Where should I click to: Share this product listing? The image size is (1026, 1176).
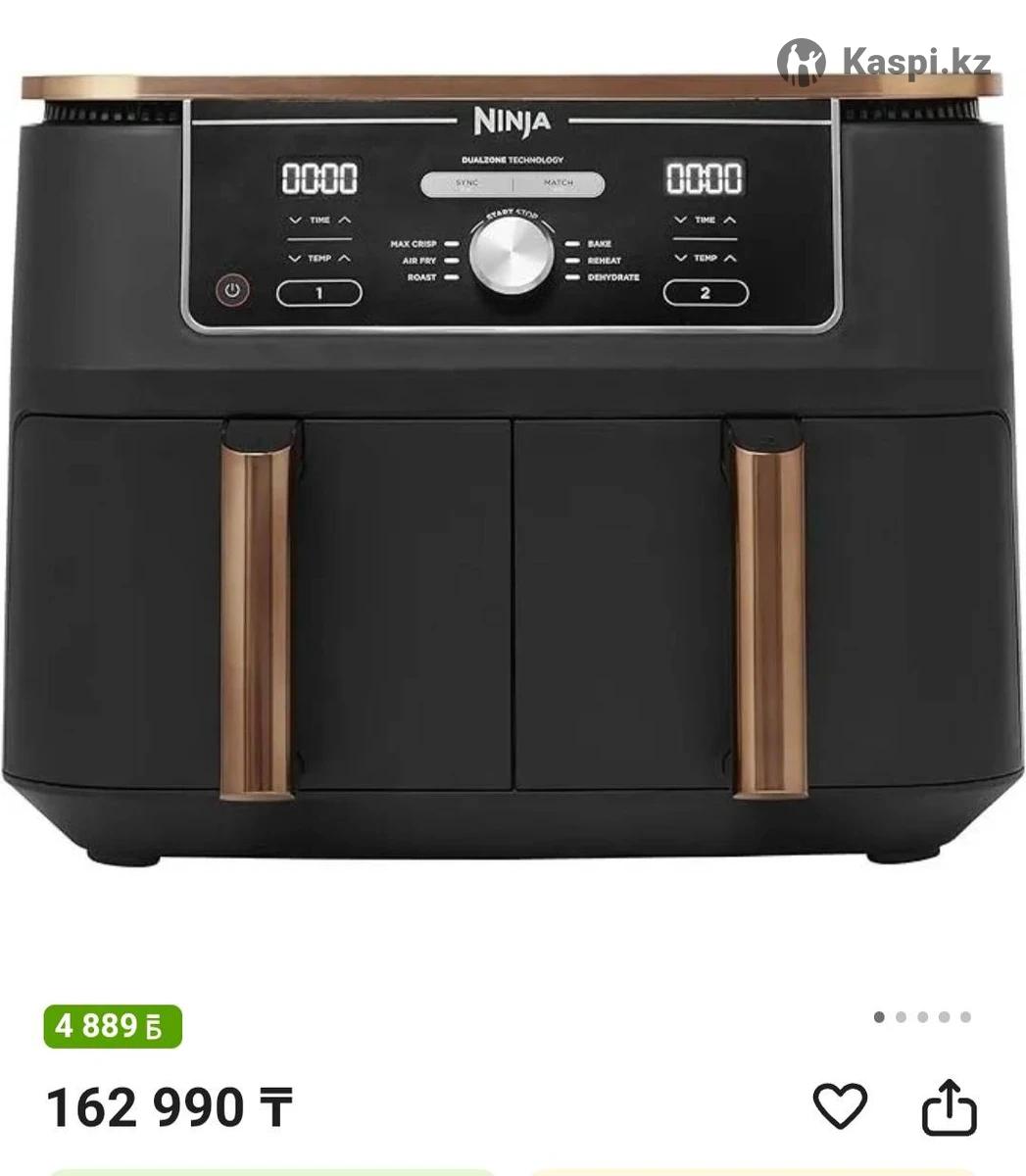coord(949,1107)
